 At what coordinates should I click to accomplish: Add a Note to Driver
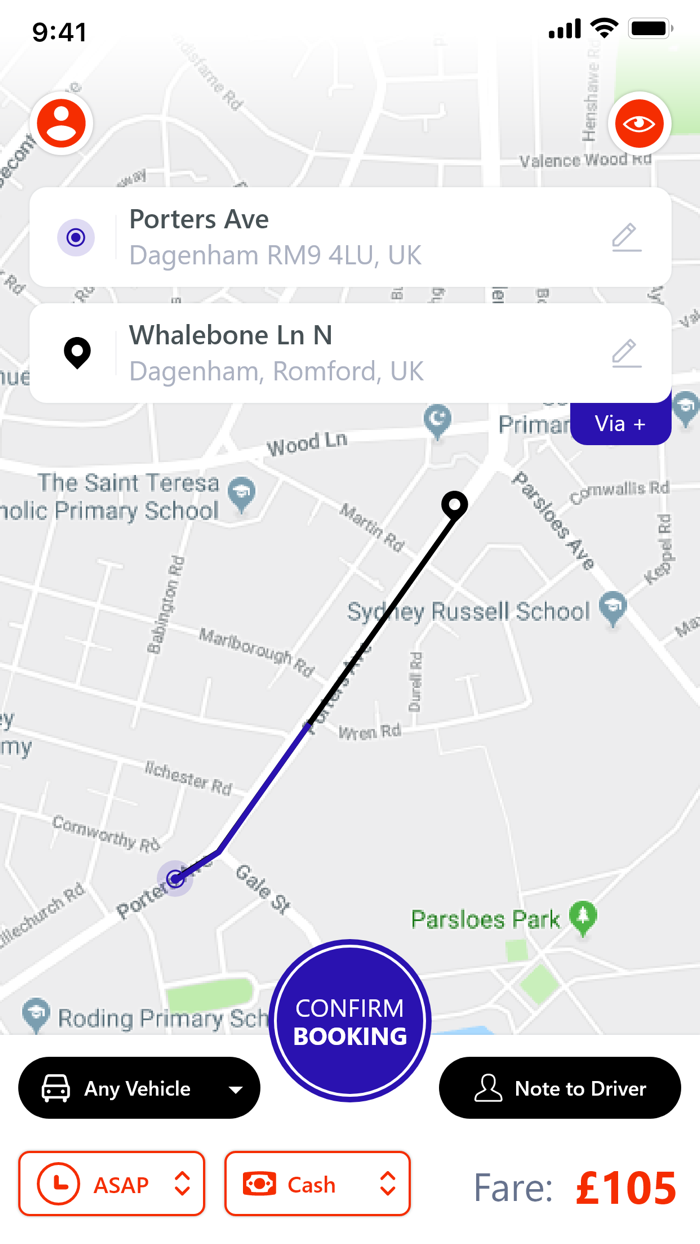[x=560, y=1088]
